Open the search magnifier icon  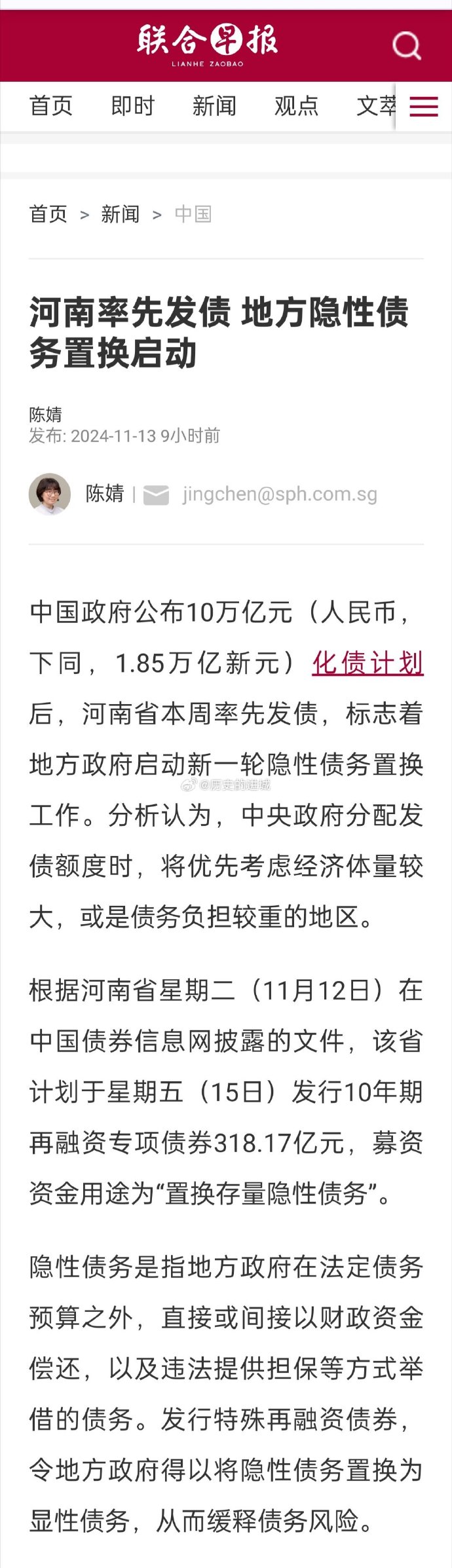point(406,46)
